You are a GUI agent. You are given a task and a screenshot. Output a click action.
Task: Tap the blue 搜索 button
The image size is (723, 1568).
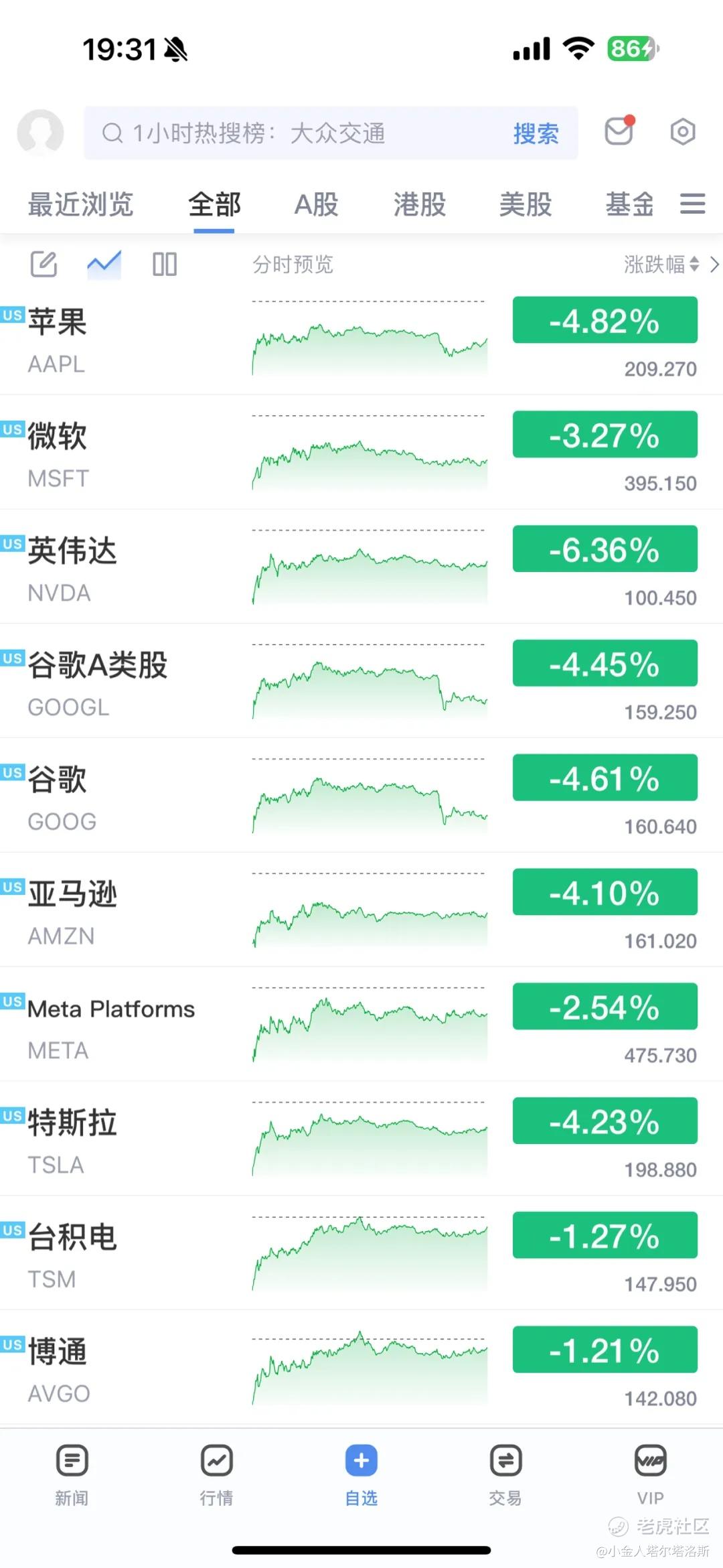point(536,133)
